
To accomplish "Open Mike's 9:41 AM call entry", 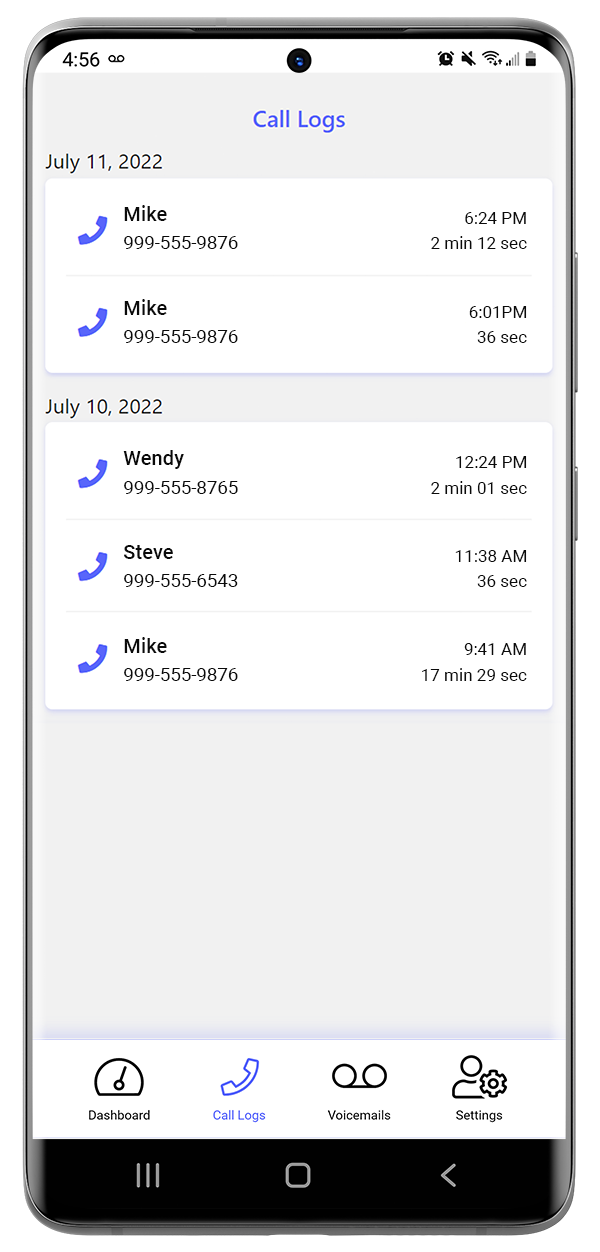I will coord(299,660).
